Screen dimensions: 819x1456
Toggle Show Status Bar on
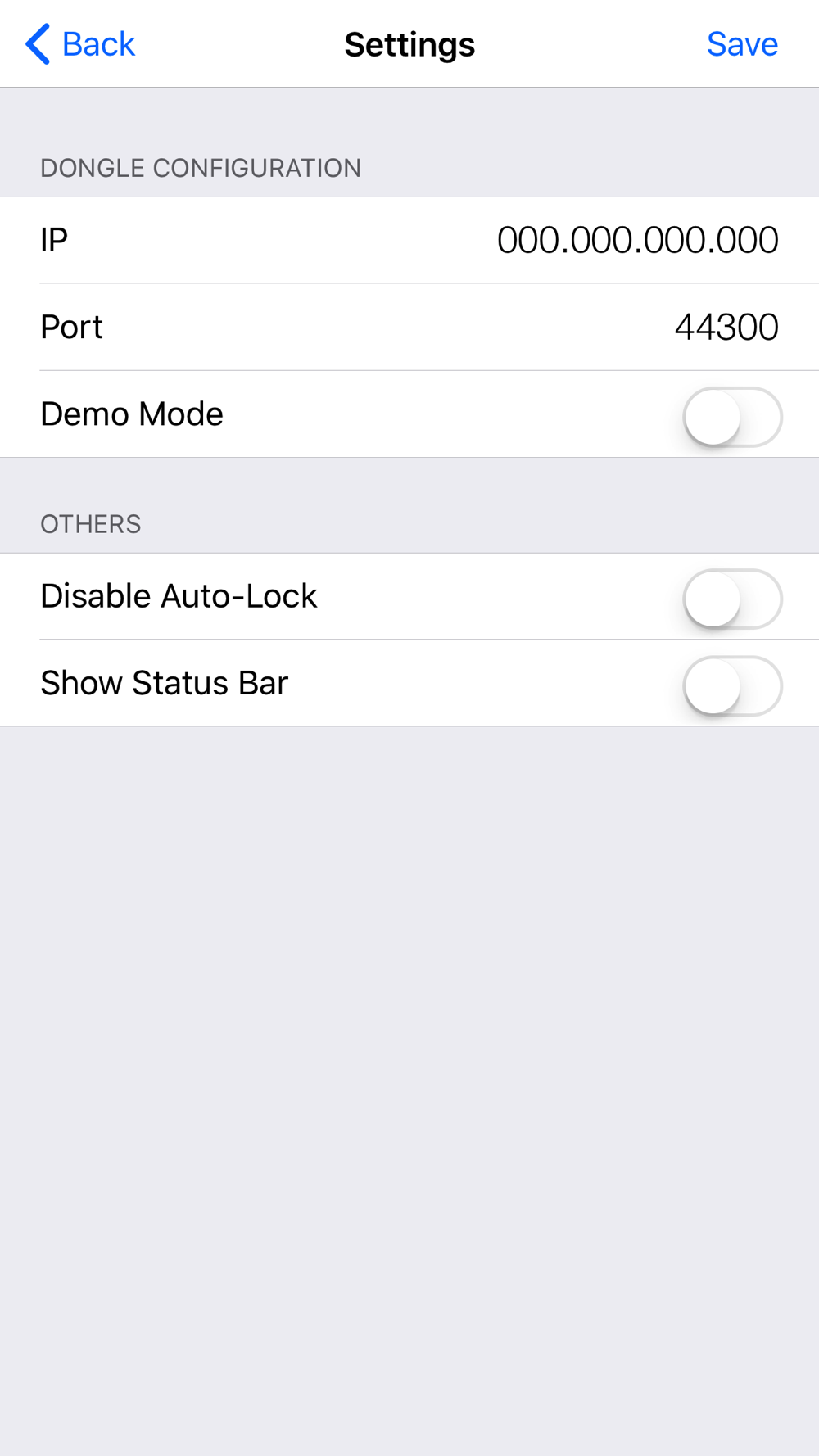click(x=732, y=685)
